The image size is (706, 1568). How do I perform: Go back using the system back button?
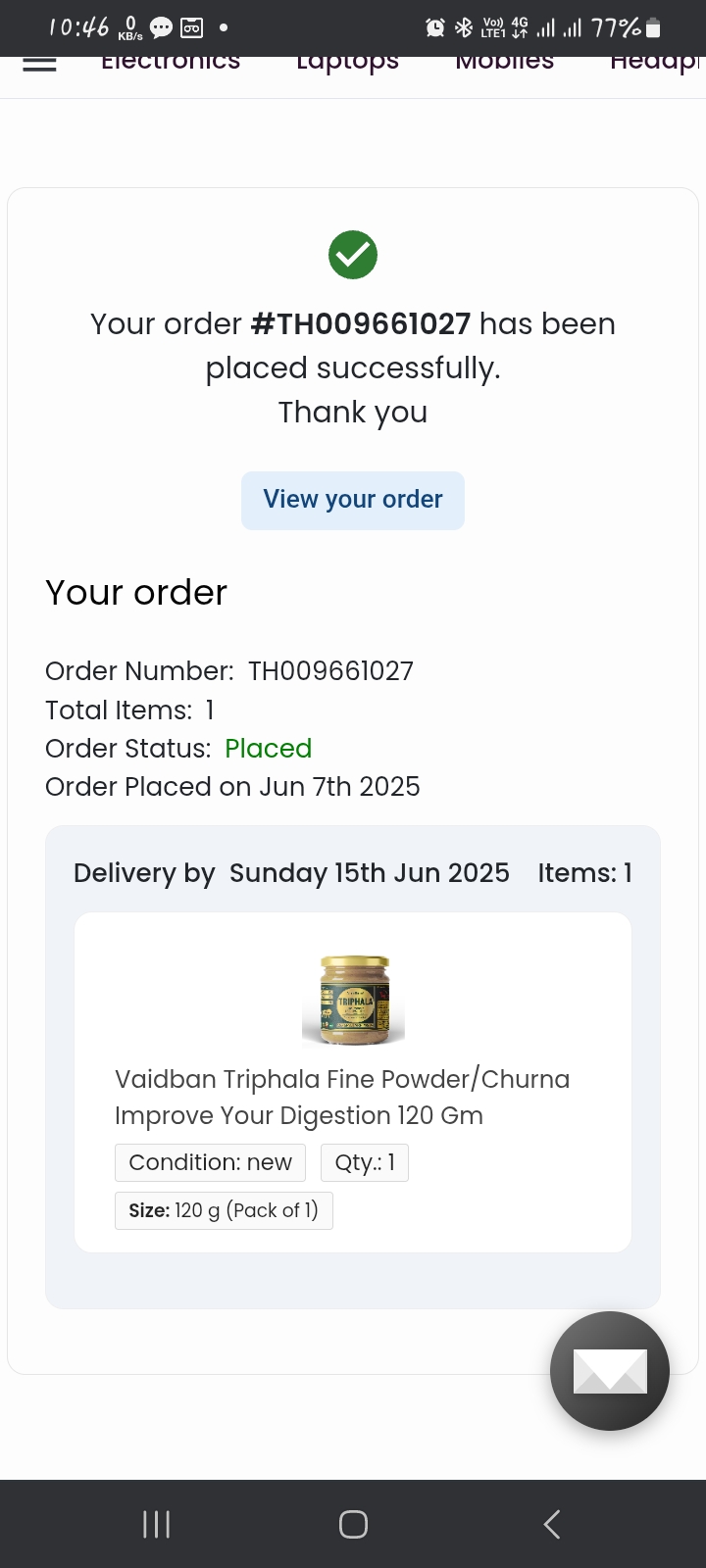click(552, 1524)
